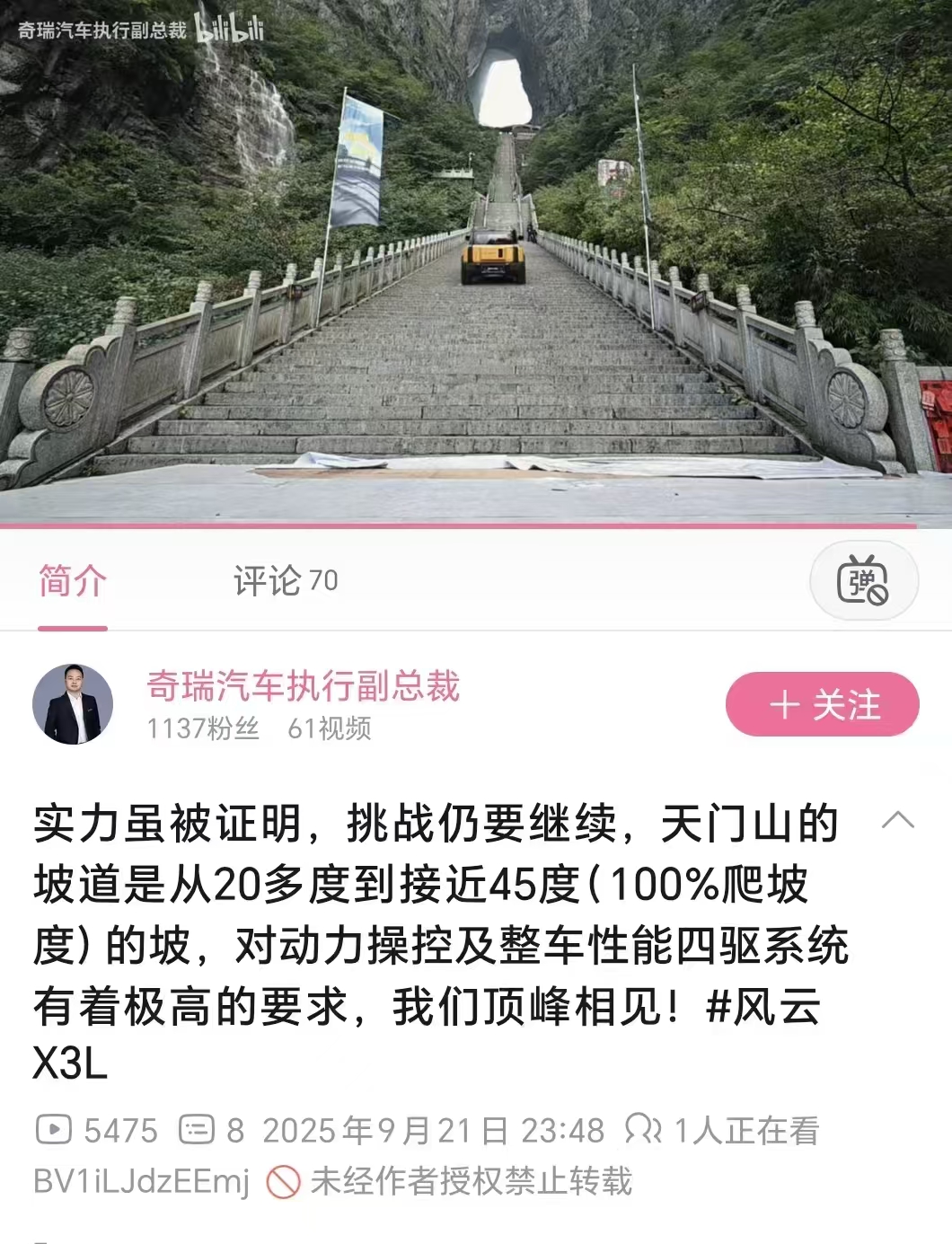Image resolution: width=952 pixels, height=1244 pixels.
Task: Collapse the video description with the chevron
Action: click(897, 821)
